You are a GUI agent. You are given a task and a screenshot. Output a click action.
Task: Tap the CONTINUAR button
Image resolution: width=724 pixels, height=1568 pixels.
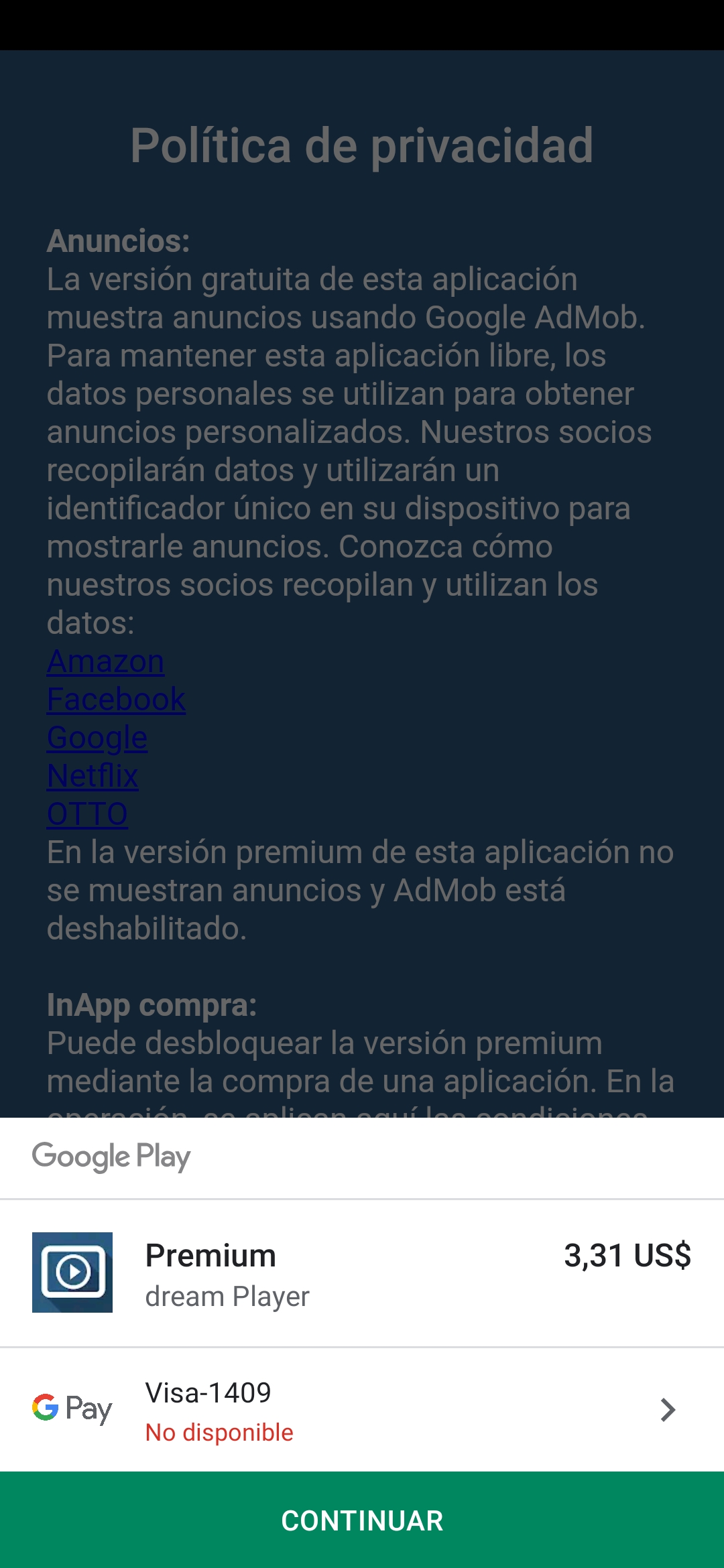pyautogui.click(x=362, y=1520)
